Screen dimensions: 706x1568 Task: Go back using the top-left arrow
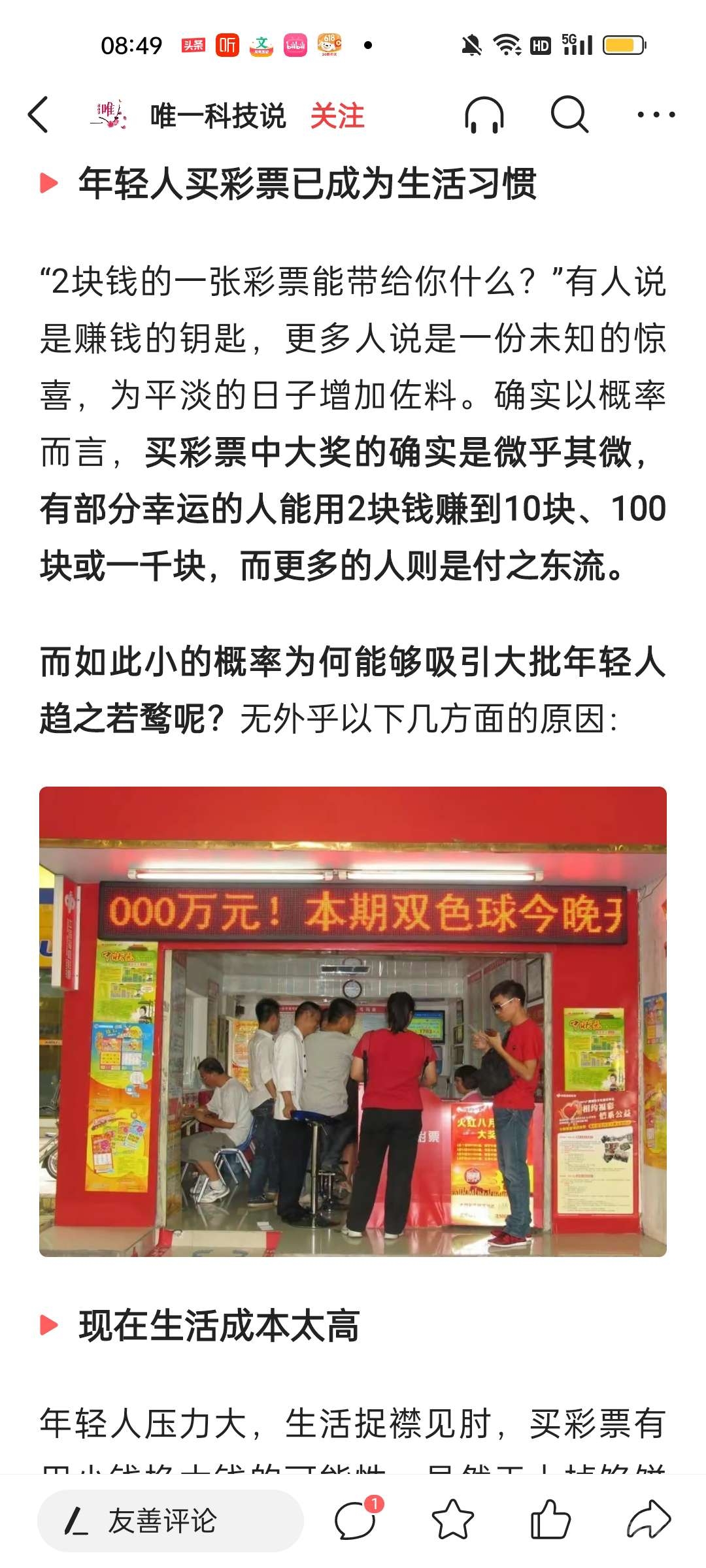pos(39,115)
